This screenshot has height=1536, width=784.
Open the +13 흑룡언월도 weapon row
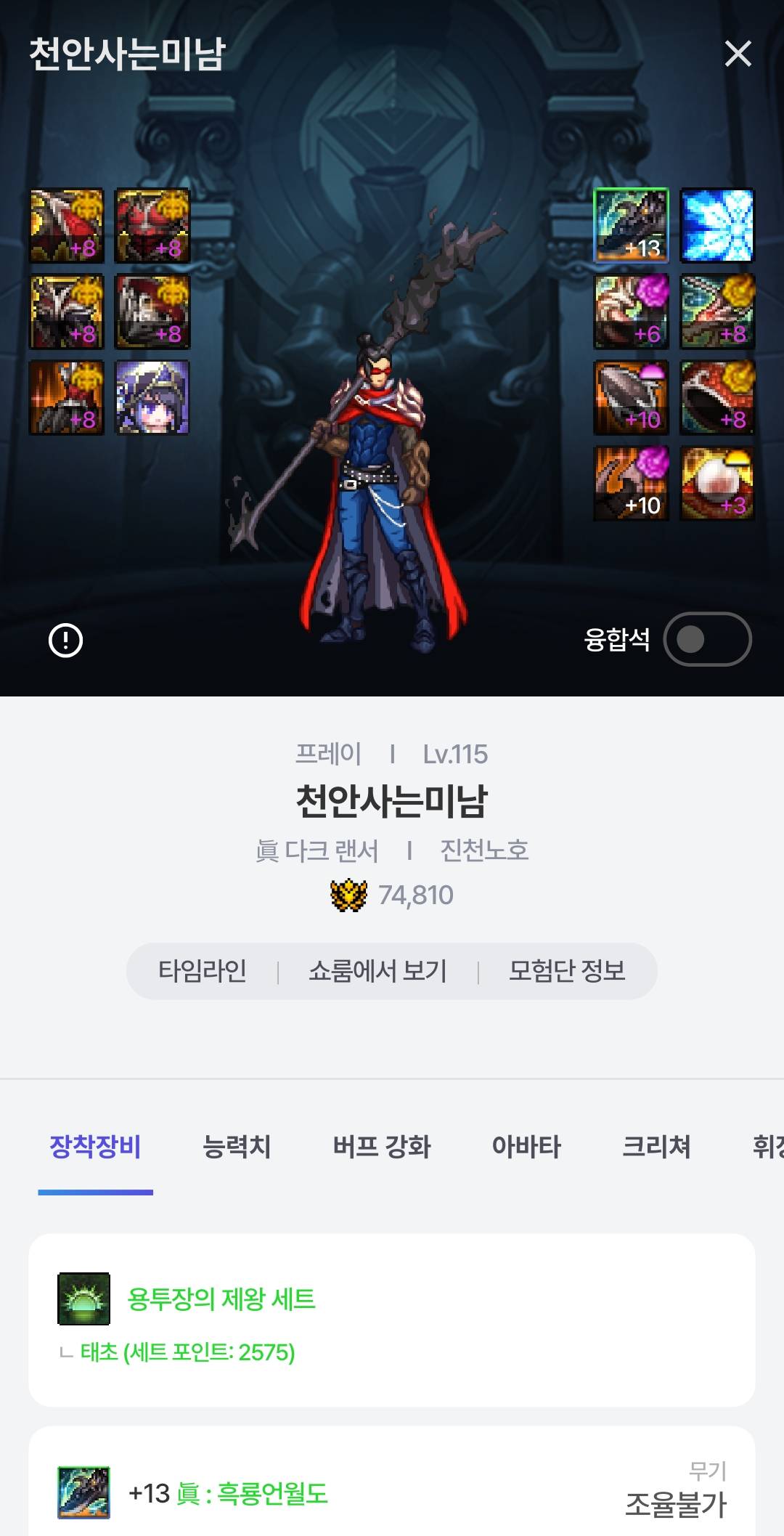point(392,1492)
